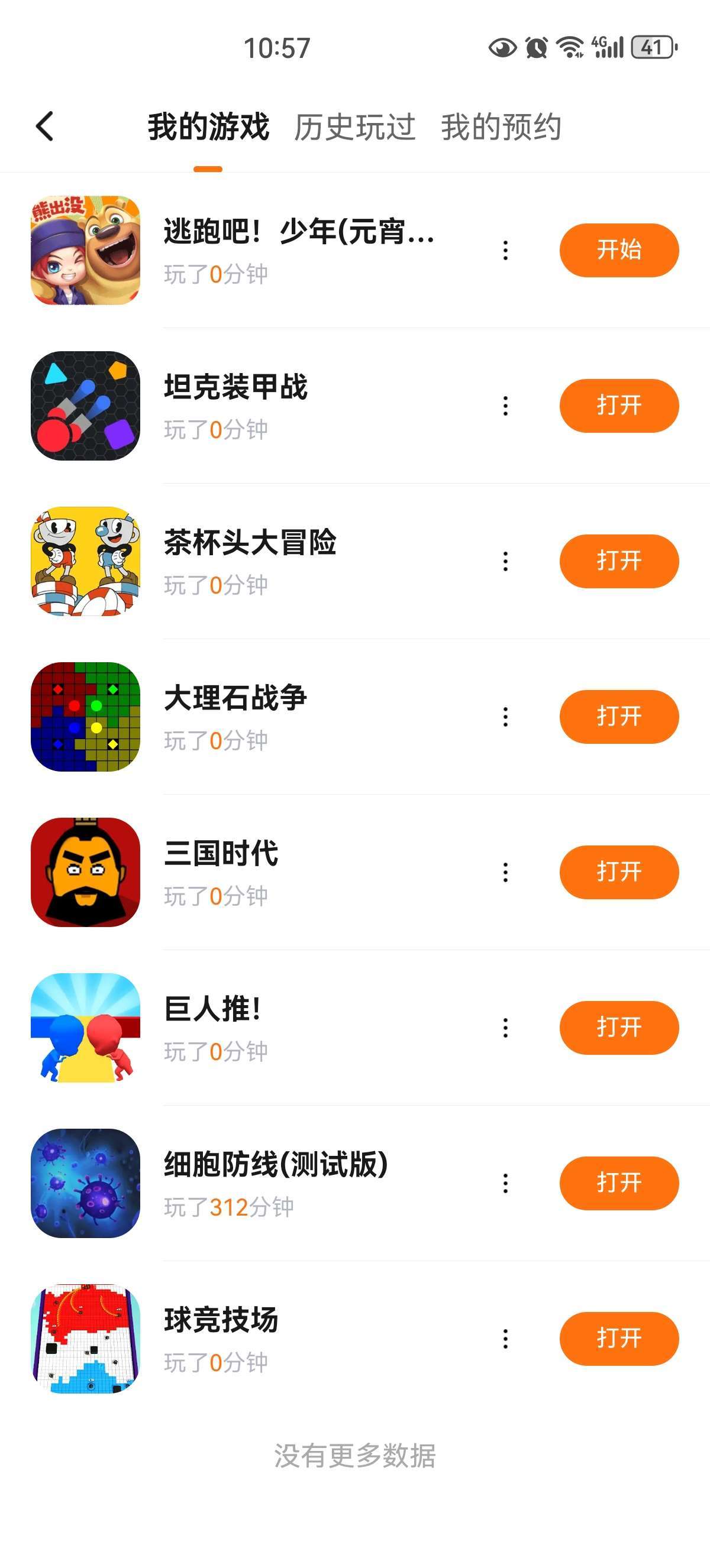
Task: Go back using the top-left arrow
Action: [x=44, y=127]
